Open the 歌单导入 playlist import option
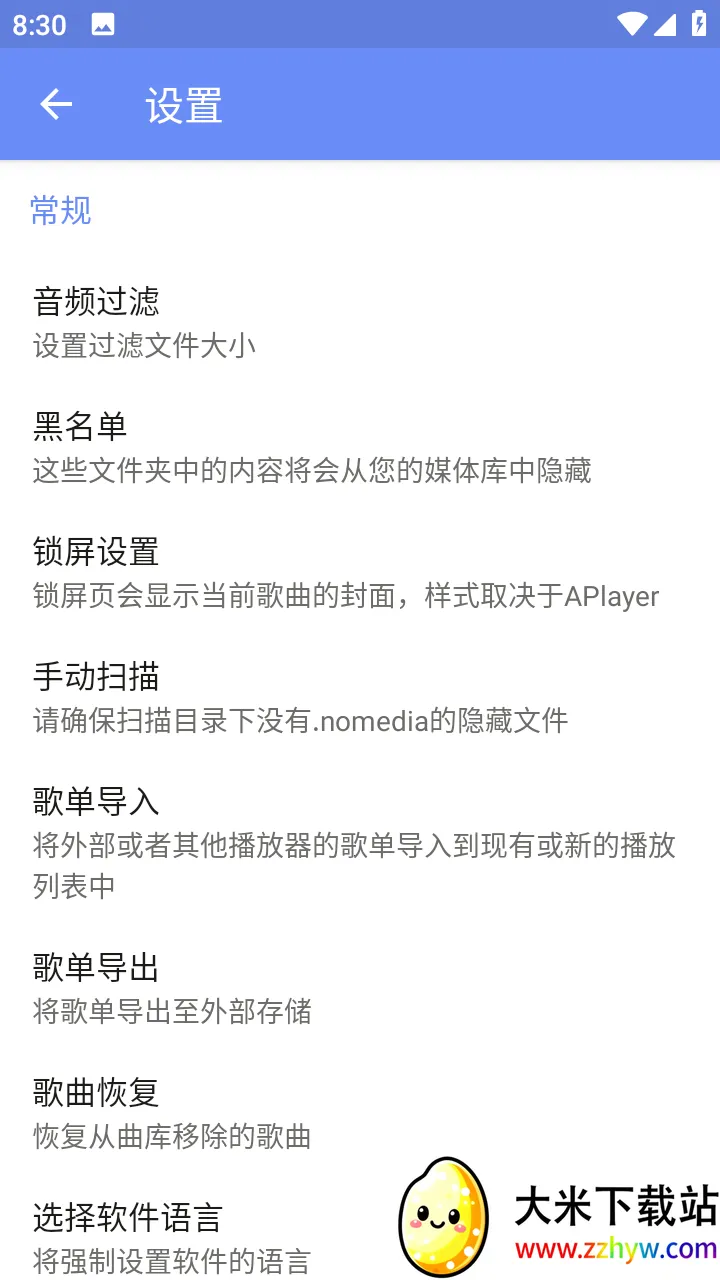The image size is (720, 1280). point(95,801)
